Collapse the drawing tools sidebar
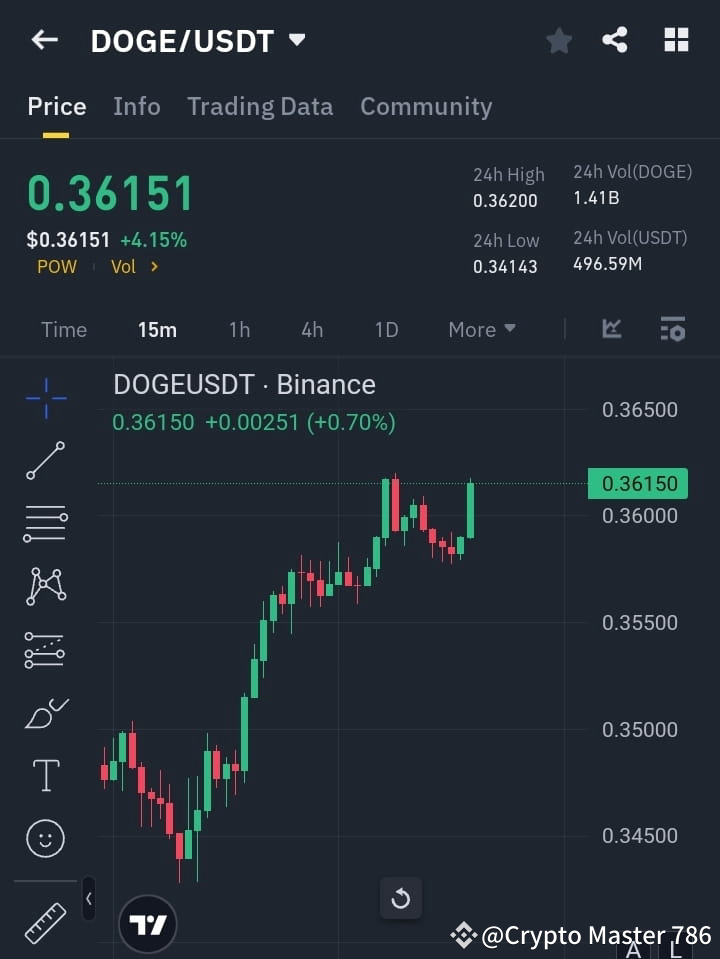Image resolution: width=720 pixels, height=959 pixels. coord(88,899)
